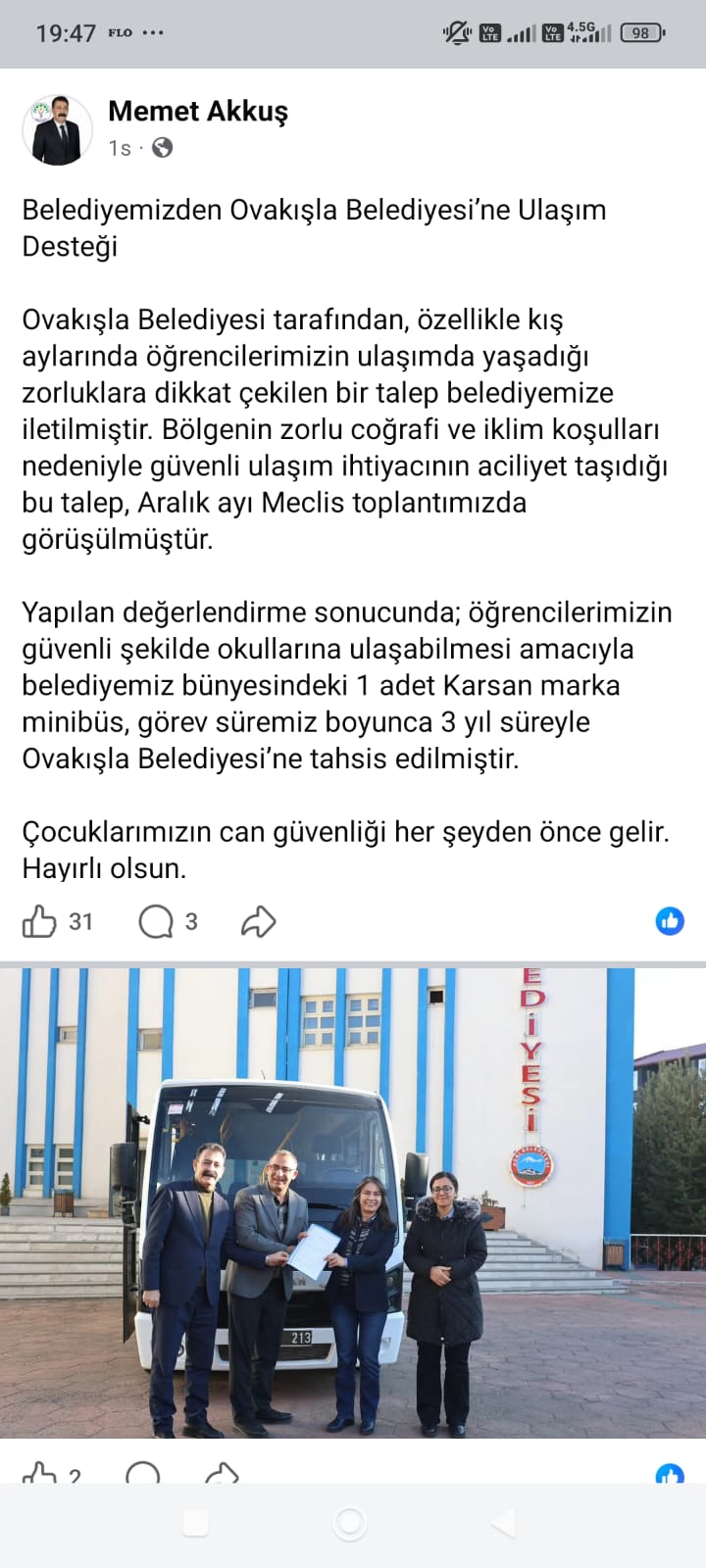View the 31 reactions blue like badge
Image resolution: width=706 pixels, height=1568 pixels.
(x=670, y=921)
